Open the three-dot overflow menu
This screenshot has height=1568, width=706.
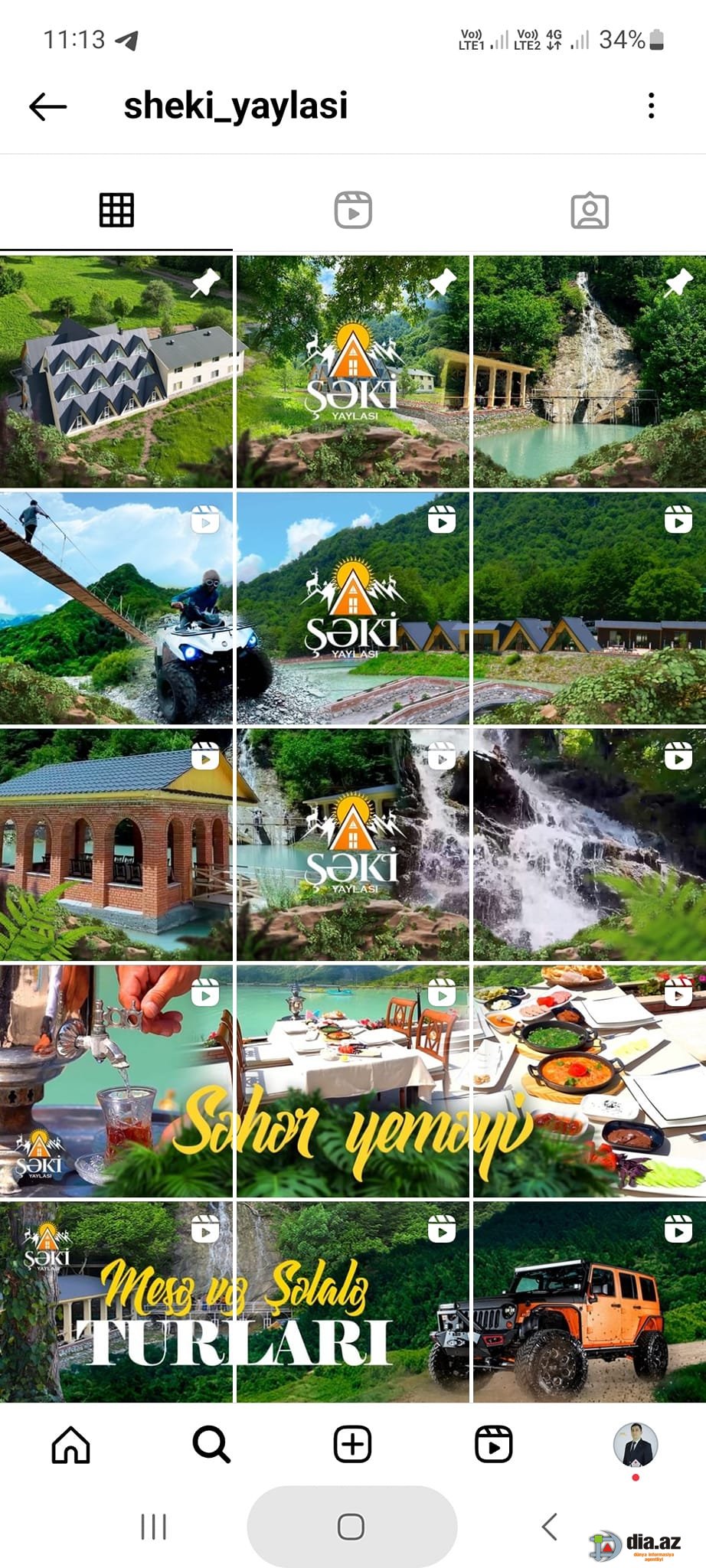click(651, 106)
